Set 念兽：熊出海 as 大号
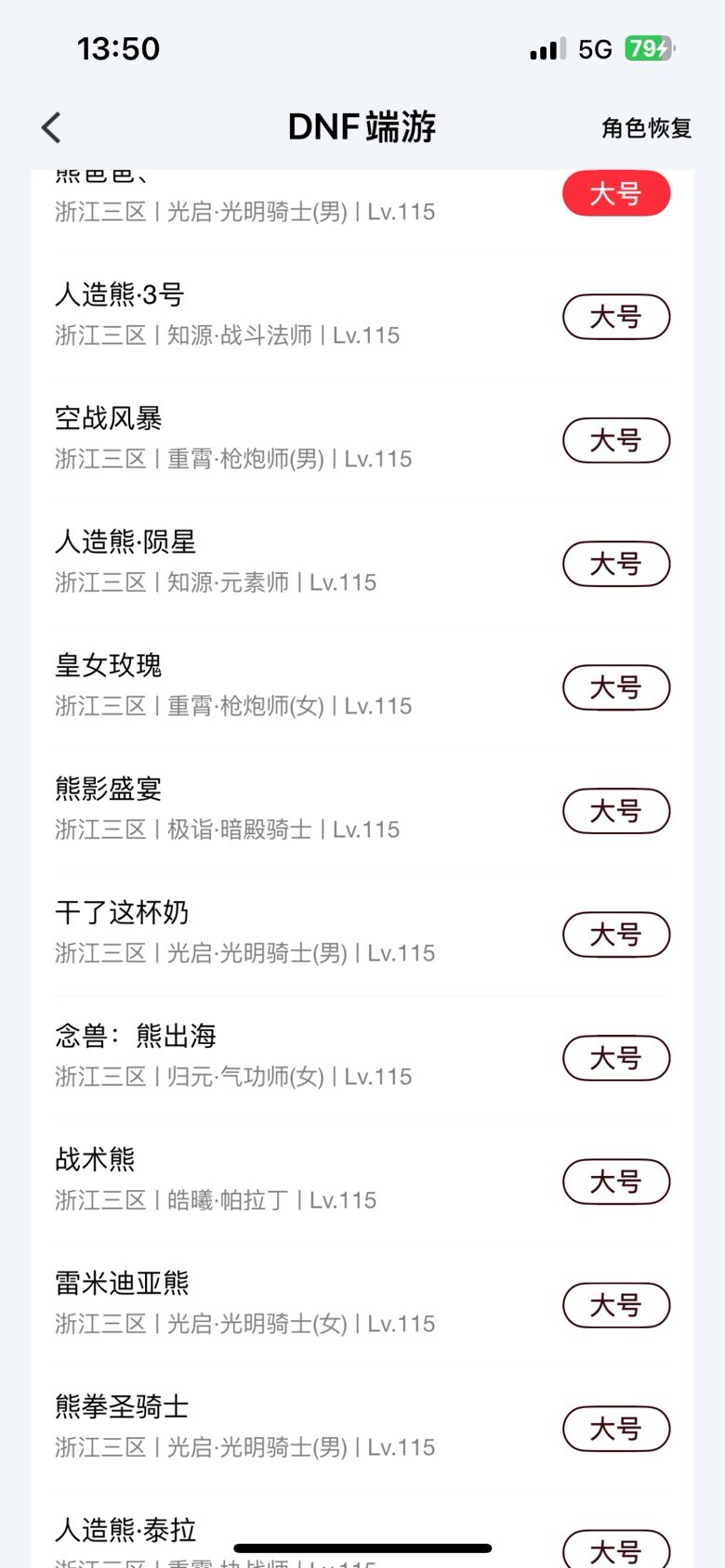 tap(616, 1058)
